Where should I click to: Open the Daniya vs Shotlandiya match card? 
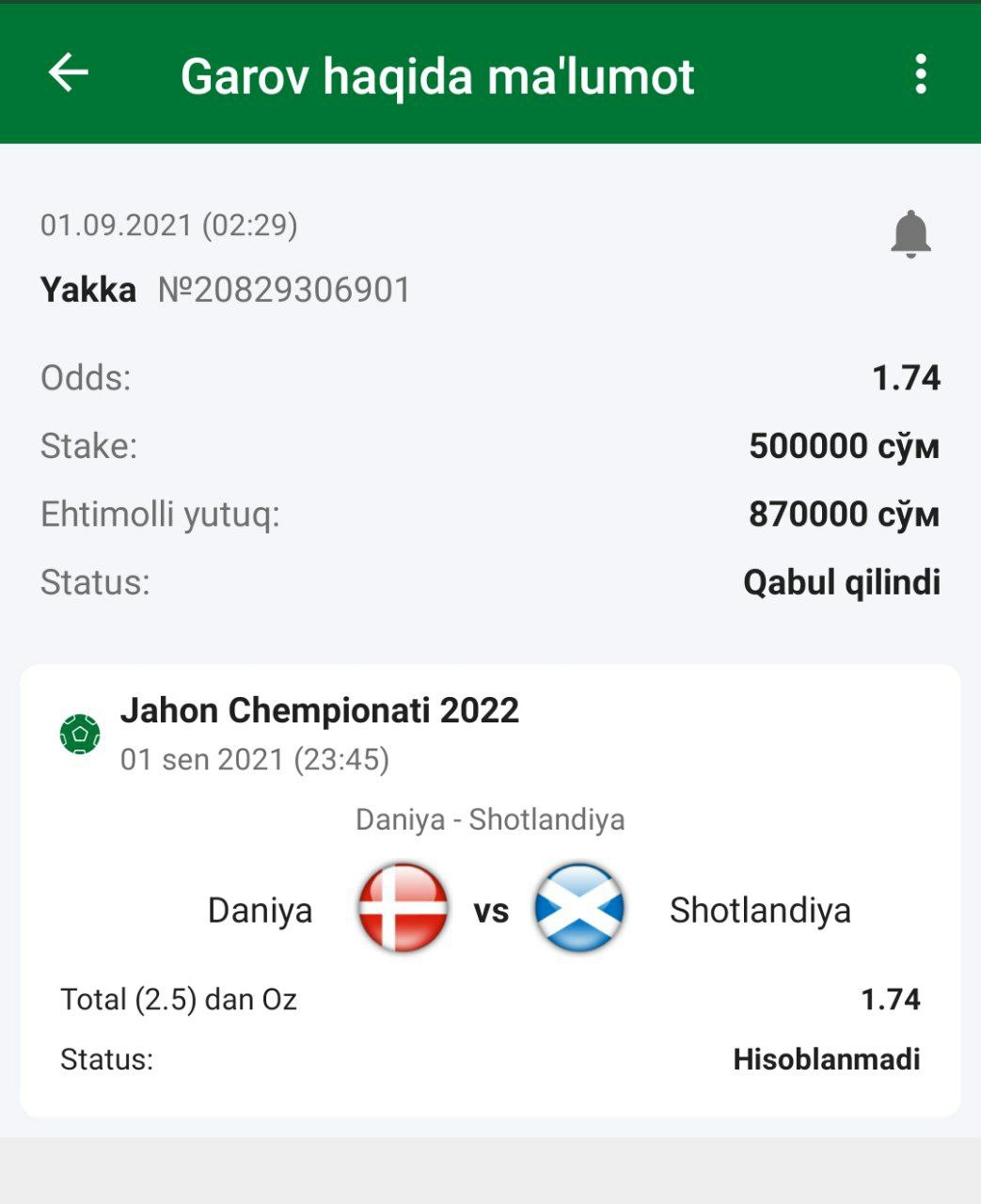[x=490, y=890]
